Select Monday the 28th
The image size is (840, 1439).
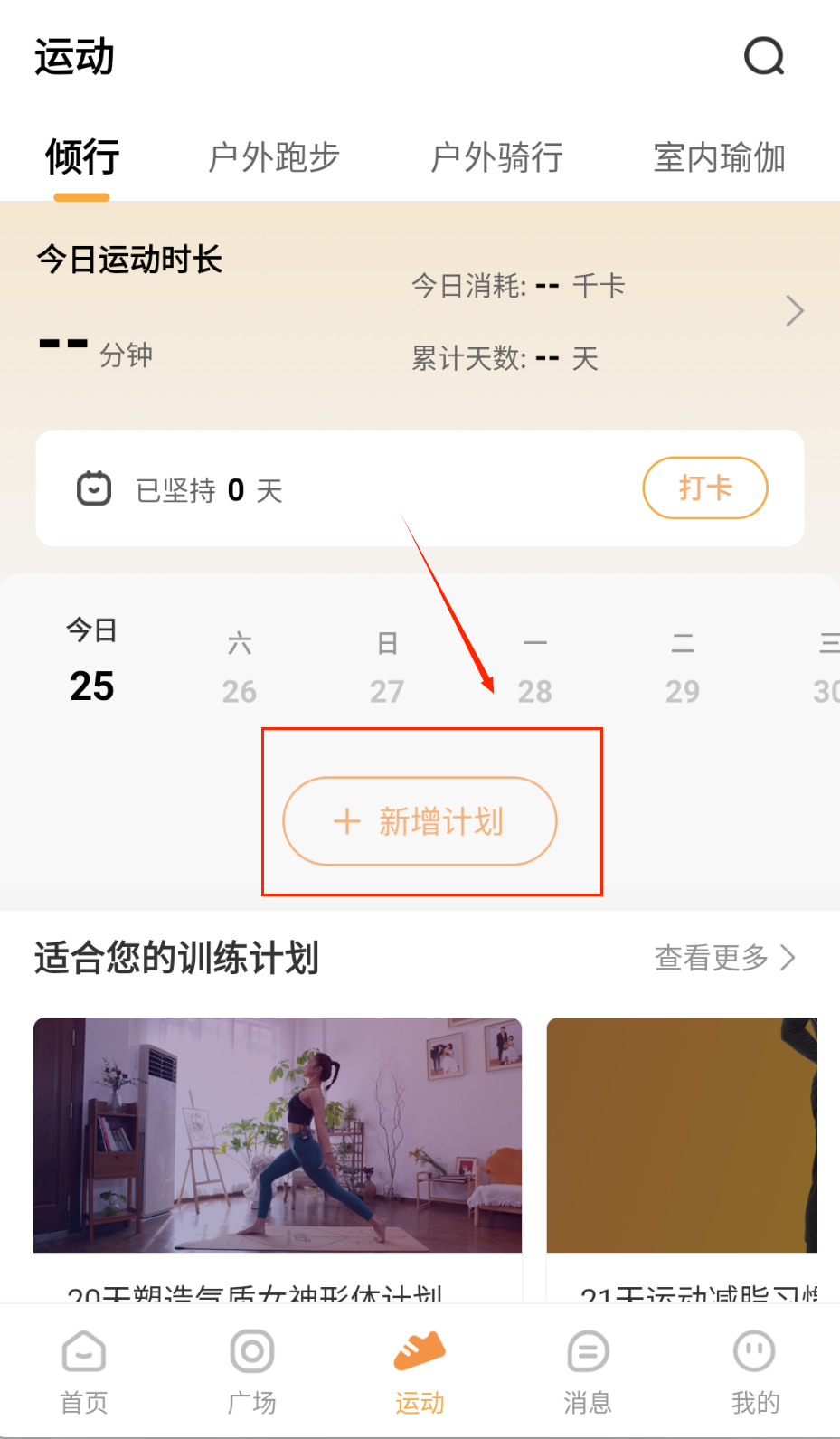(x=534, y=669)
